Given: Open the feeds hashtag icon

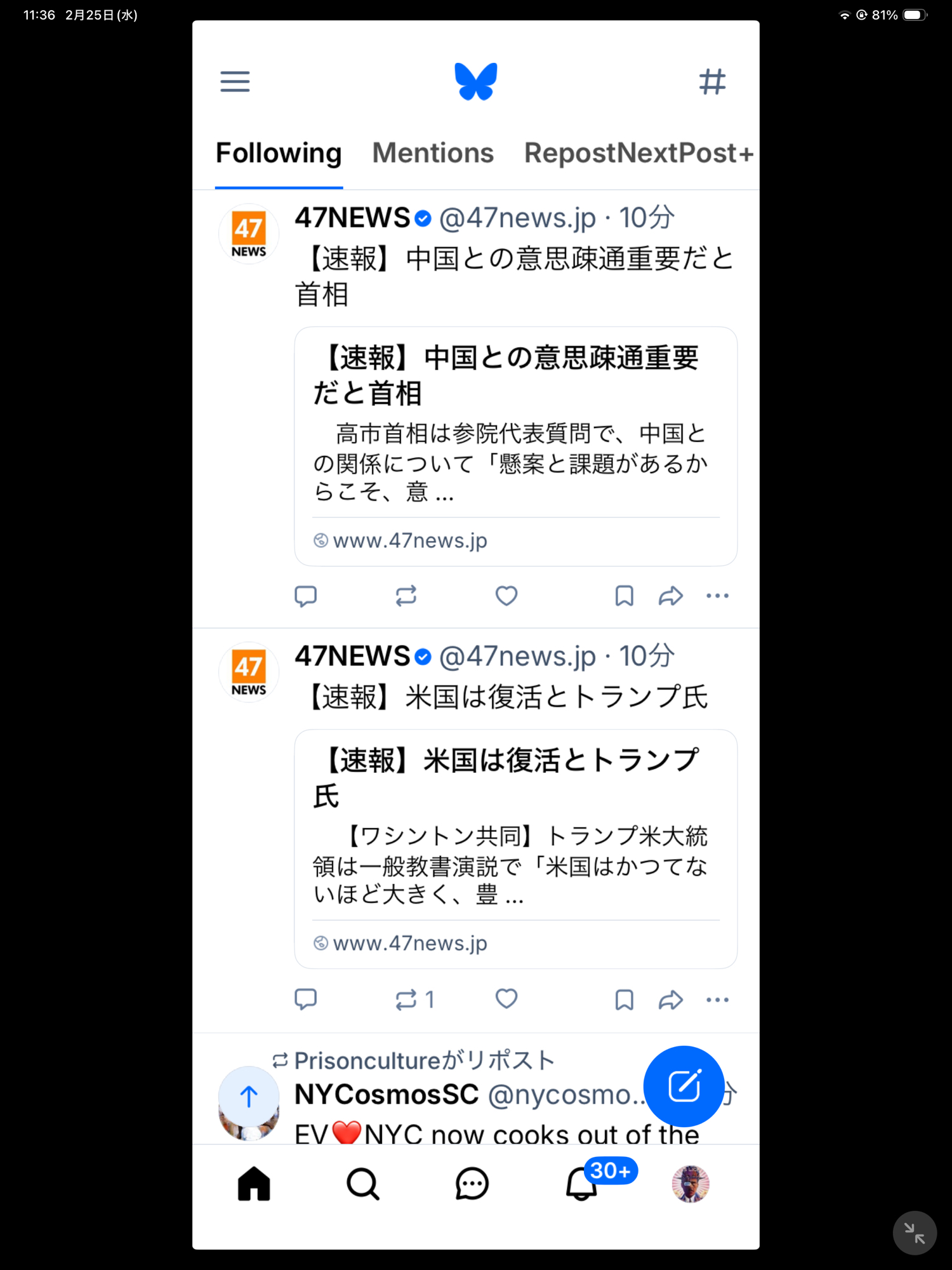Looking at the screenshot, I should (x=711, y=81).
